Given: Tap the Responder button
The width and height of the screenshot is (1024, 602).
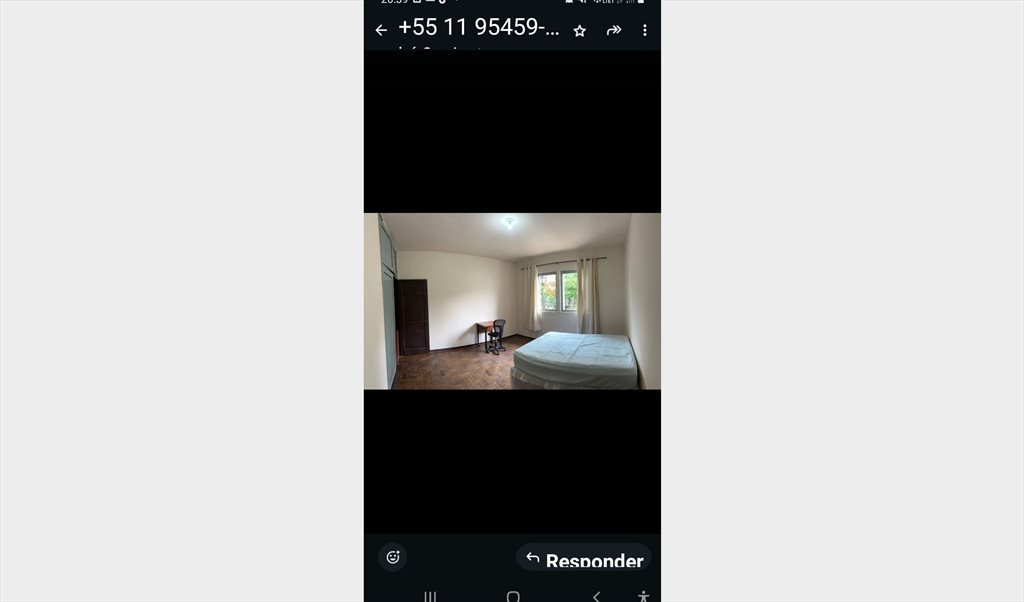Looking at the screenshot, I should (x=584, y=559).
